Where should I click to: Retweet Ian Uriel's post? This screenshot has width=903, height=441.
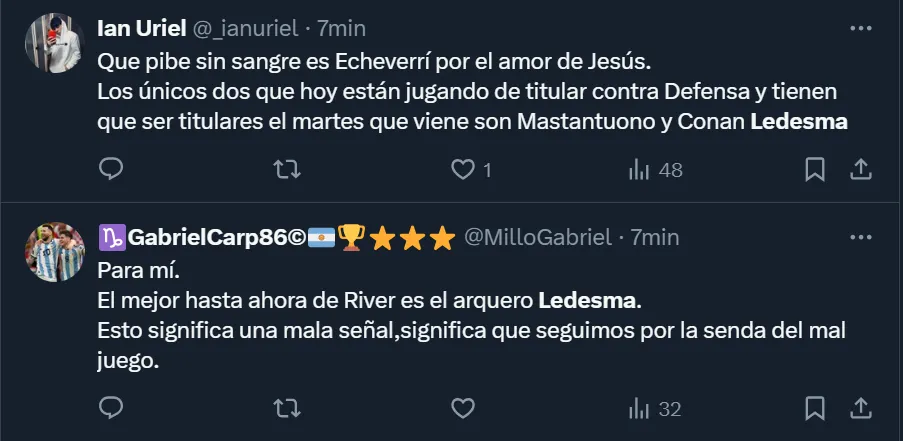click(286, 170)
